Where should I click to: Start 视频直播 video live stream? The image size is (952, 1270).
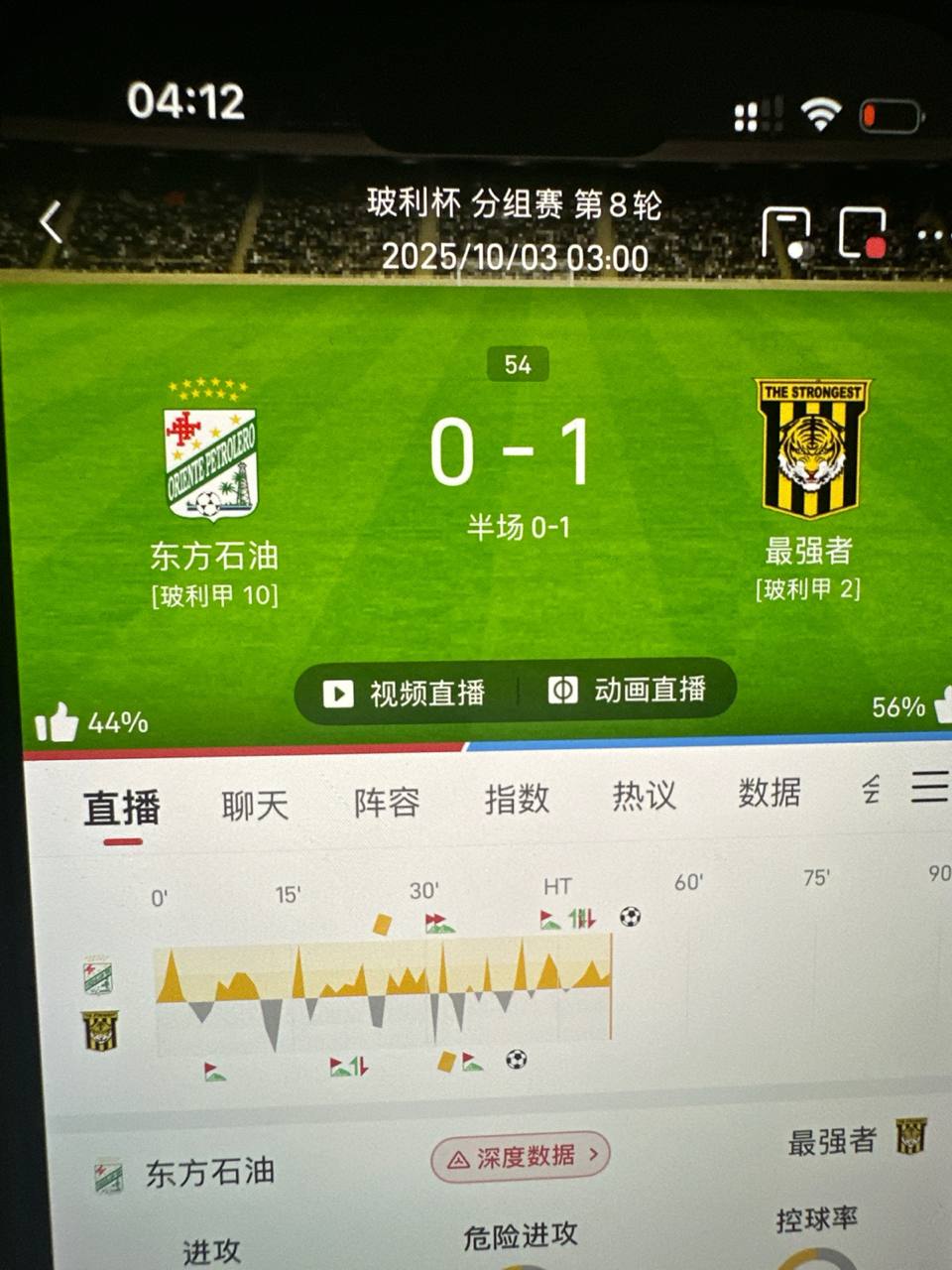(x=406, y=693)
